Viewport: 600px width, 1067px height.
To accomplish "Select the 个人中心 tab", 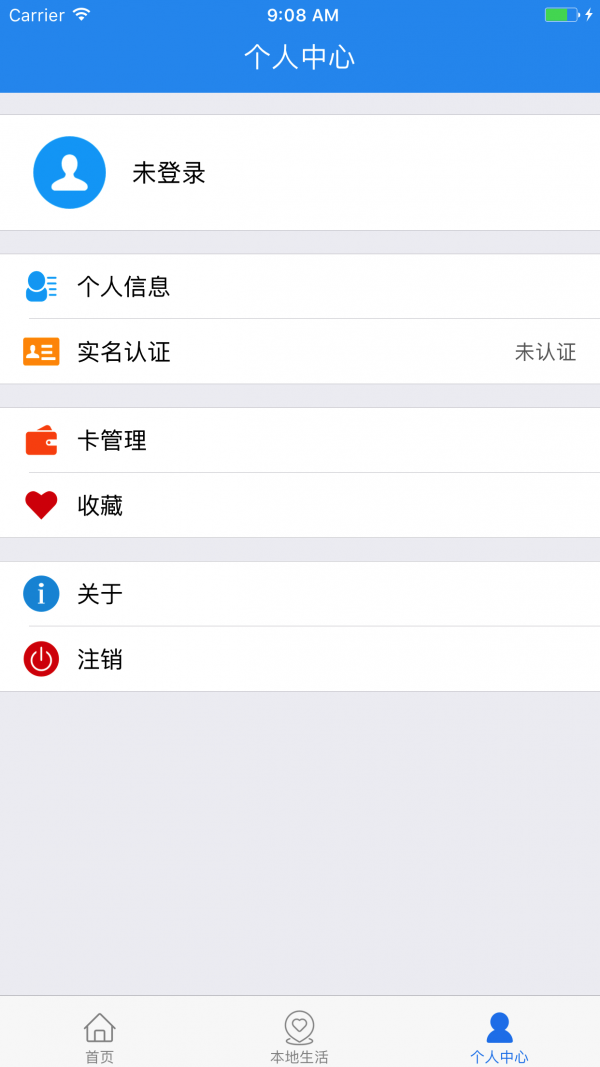I will coord(499,1035).
